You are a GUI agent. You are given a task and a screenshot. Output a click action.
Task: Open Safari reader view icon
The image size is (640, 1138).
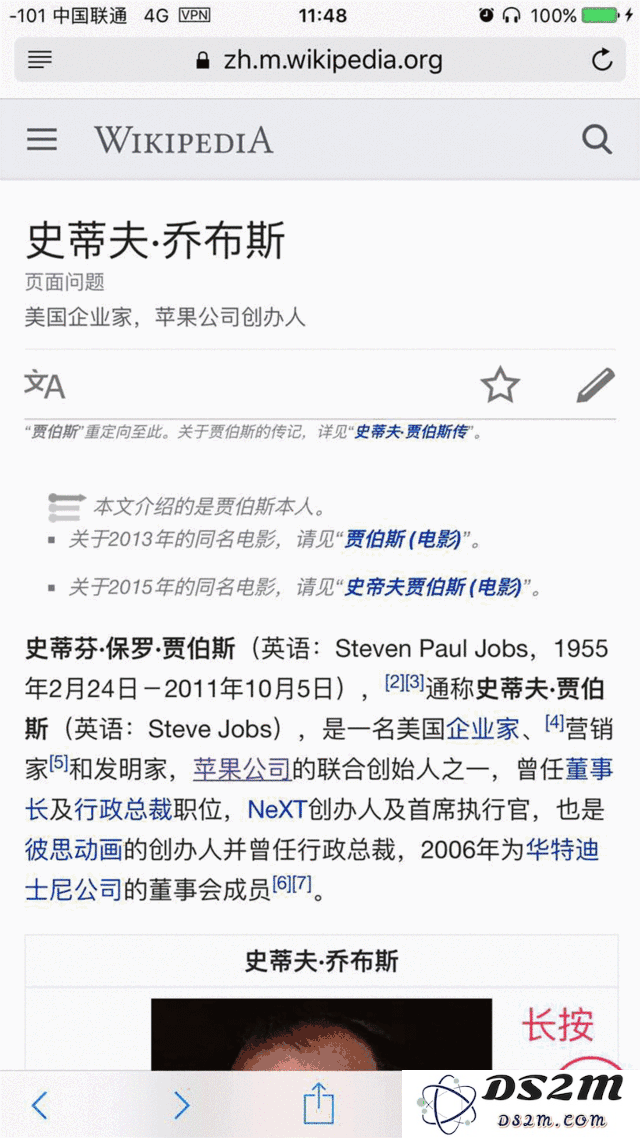click(x=40, y=60)
